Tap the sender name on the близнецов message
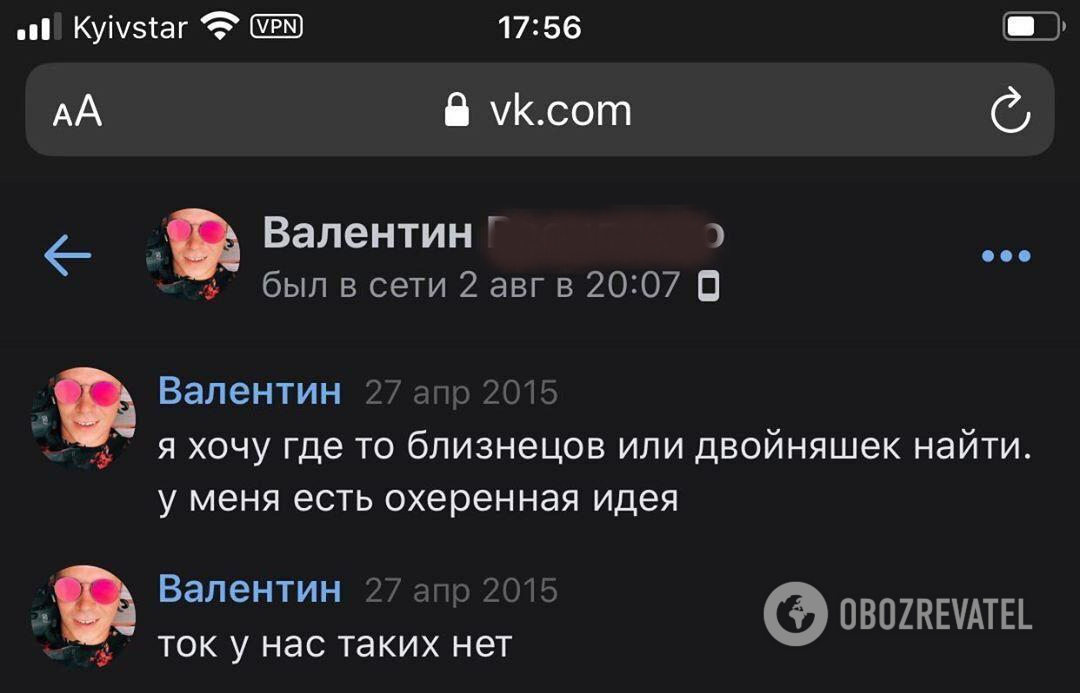 [249, 391]
